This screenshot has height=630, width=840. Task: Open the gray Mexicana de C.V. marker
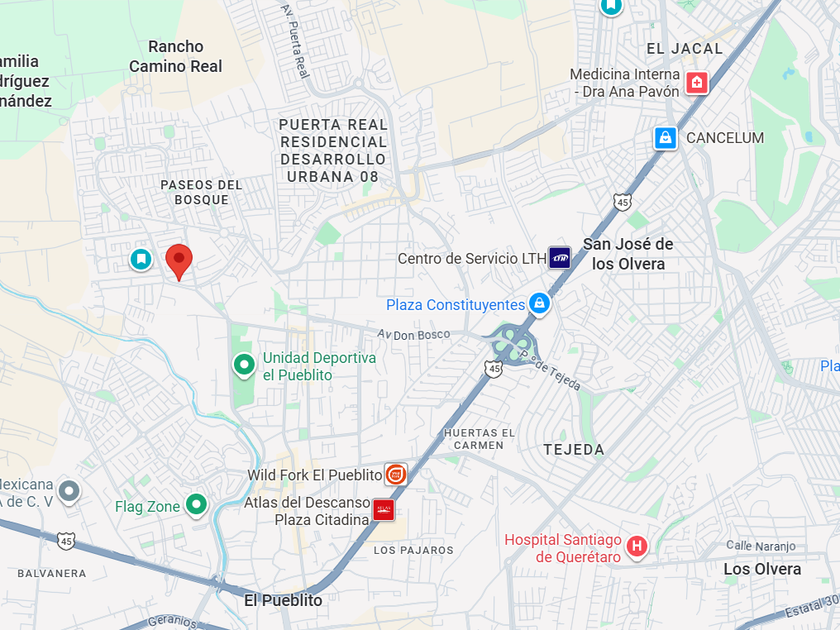click(69, 492)
